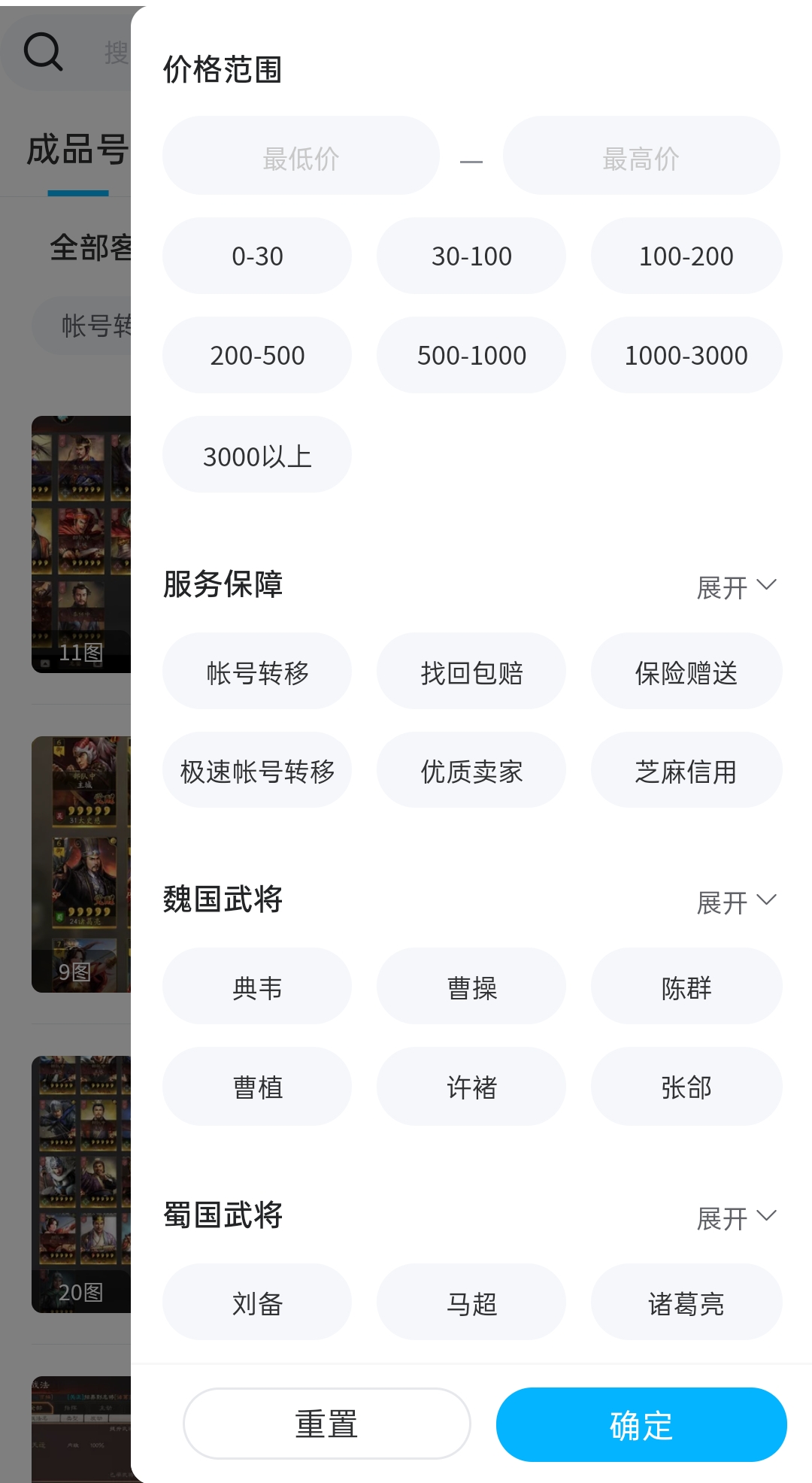The width and height of the screenshot is (812, 1483).
Task: Confirm filters with 确定
Action: [641, 1424]
